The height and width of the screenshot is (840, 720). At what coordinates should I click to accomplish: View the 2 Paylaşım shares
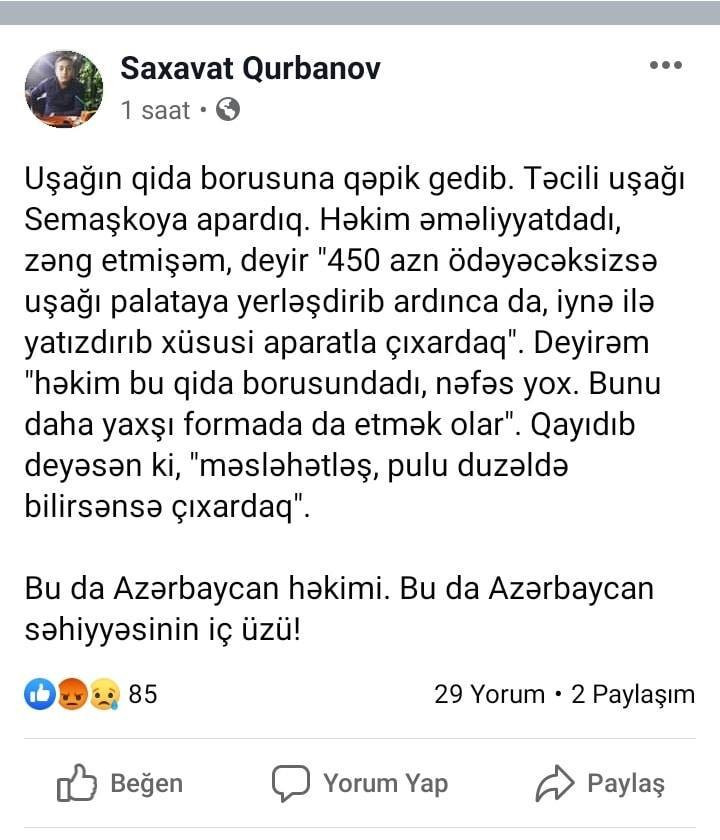pos(632,694)
